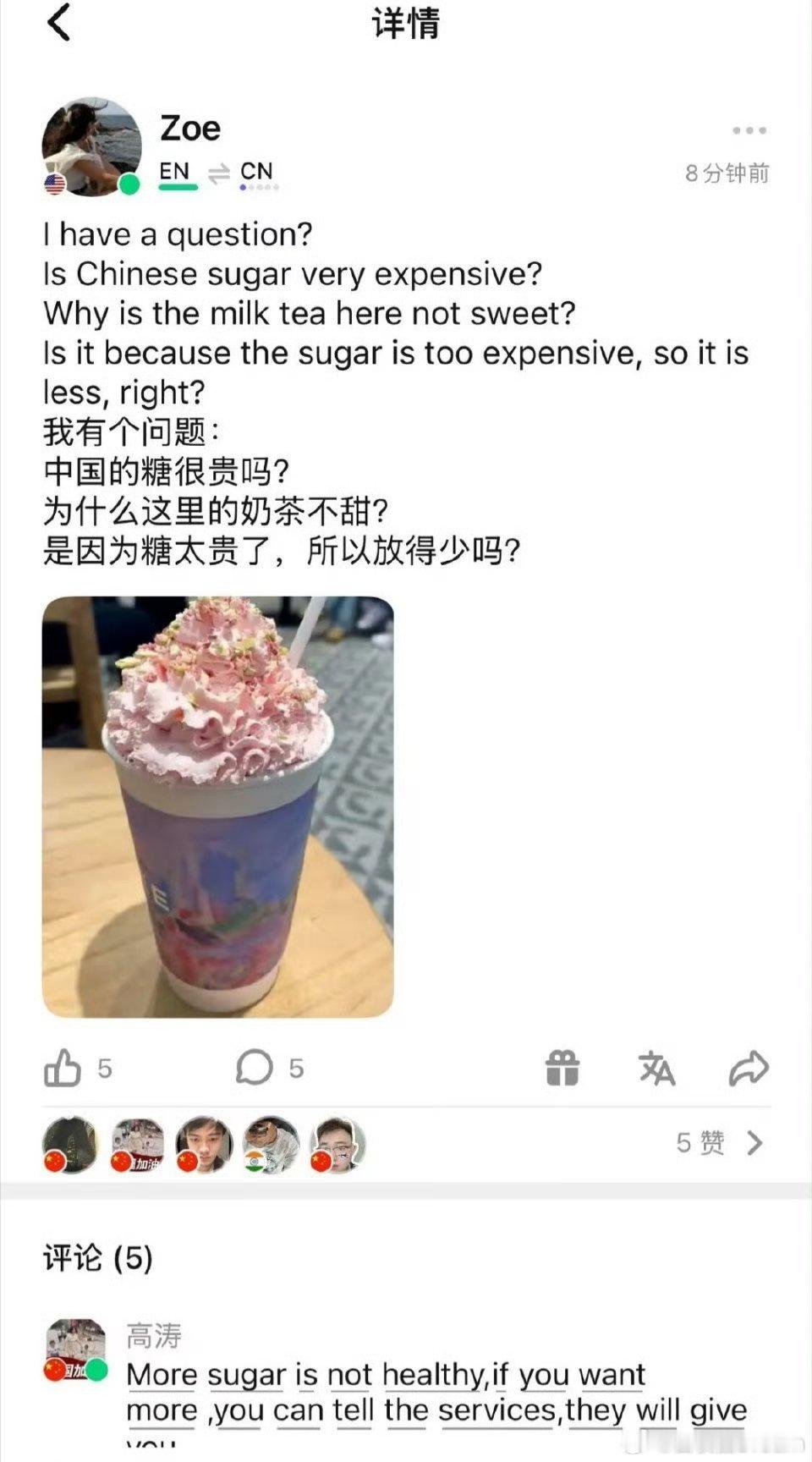
Task: Click the gift box icon below the post
Action: pyautogui.click(x=565, y=1068)
